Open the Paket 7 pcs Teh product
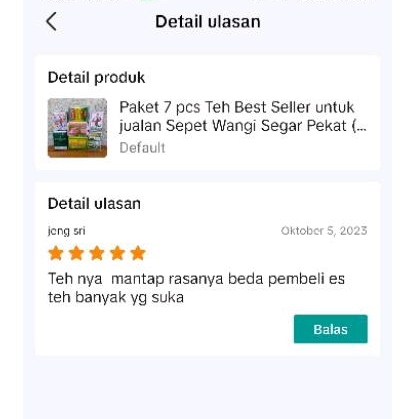419x419 pixels. [207, 127]
